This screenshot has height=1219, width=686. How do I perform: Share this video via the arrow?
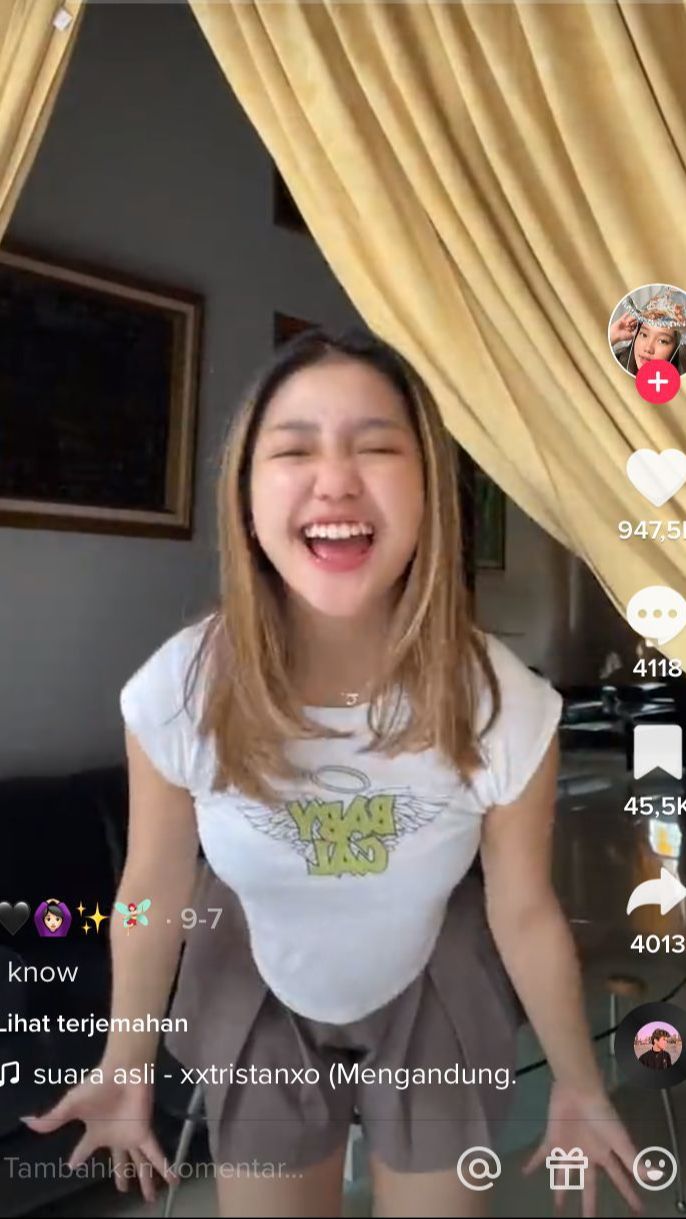[657, 895]
